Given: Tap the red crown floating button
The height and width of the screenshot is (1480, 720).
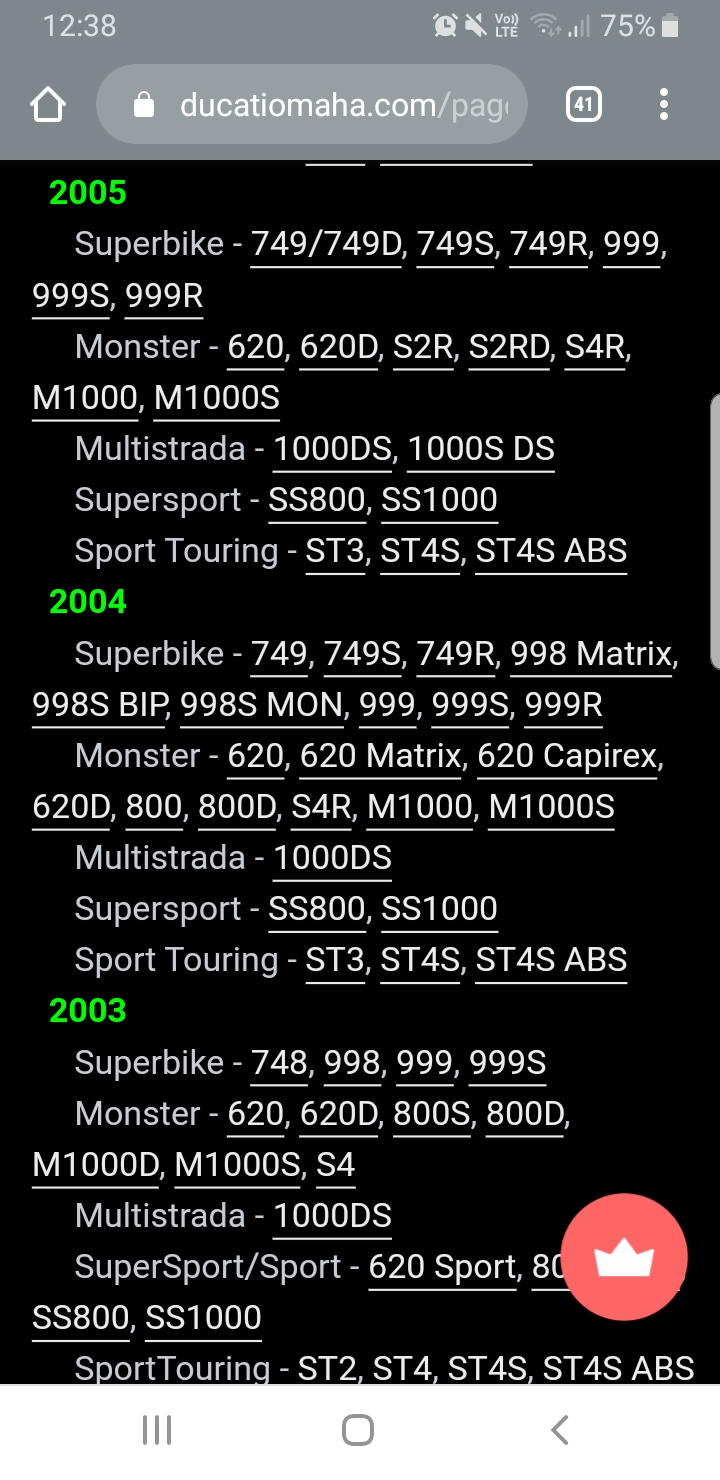Looking at the screenshot, I should 624,1257.
